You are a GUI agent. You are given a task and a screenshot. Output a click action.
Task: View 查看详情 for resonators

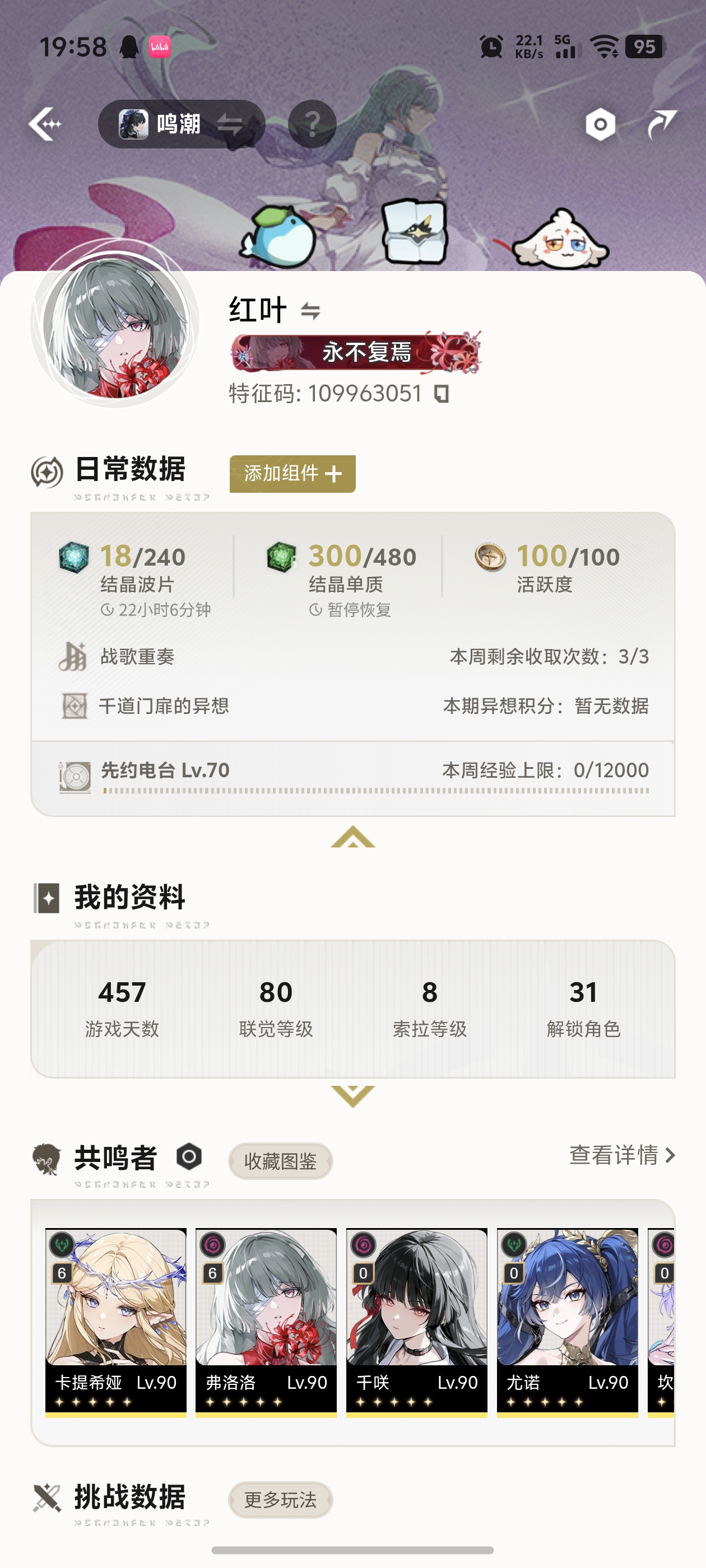pos(621,1155)
